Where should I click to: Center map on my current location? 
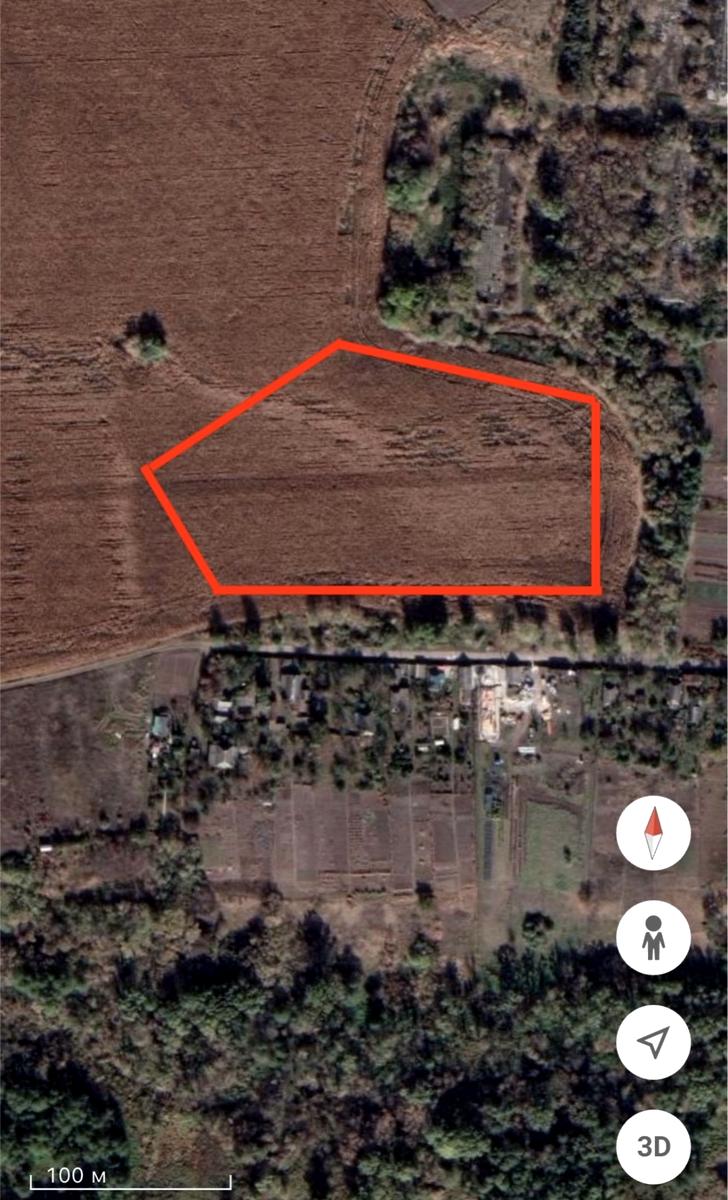[653, 1042]
